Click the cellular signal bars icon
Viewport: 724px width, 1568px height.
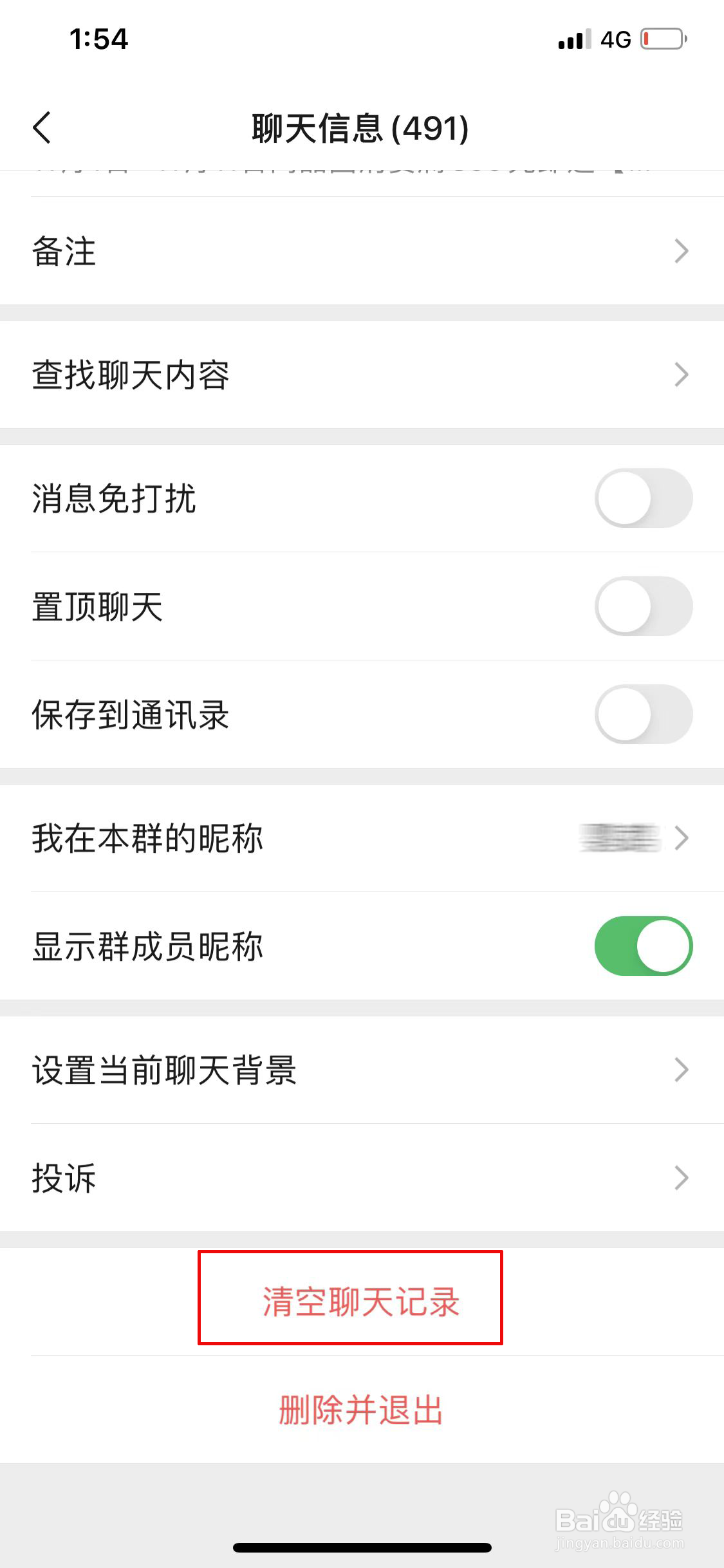click(571, 39)
